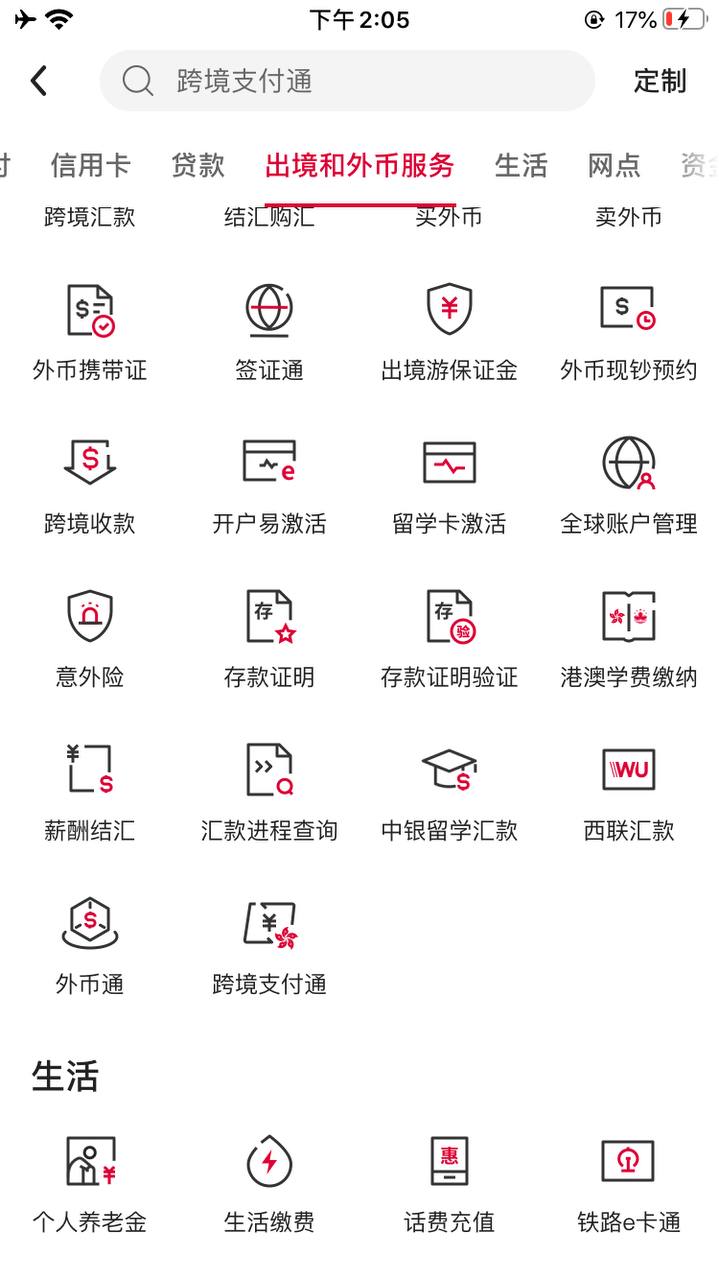Select the 生活 tab
Screen dimensions: 719x1280
[521, 165]
